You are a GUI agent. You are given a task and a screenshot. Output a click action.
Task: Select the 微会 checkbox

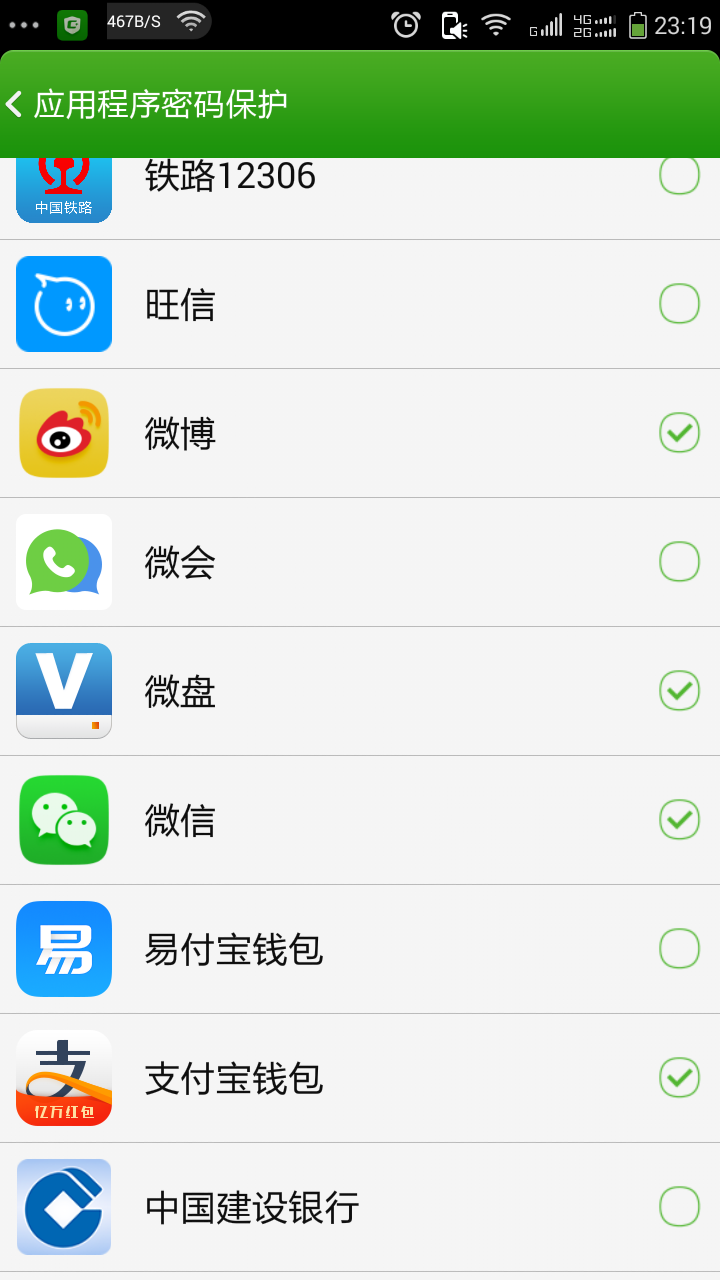click(679, 562)
